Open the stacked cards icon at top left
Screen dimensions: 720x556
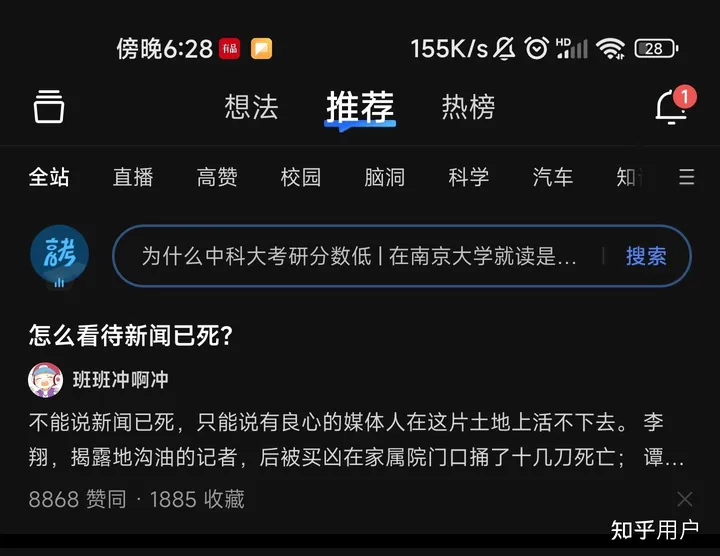[49, 106]
